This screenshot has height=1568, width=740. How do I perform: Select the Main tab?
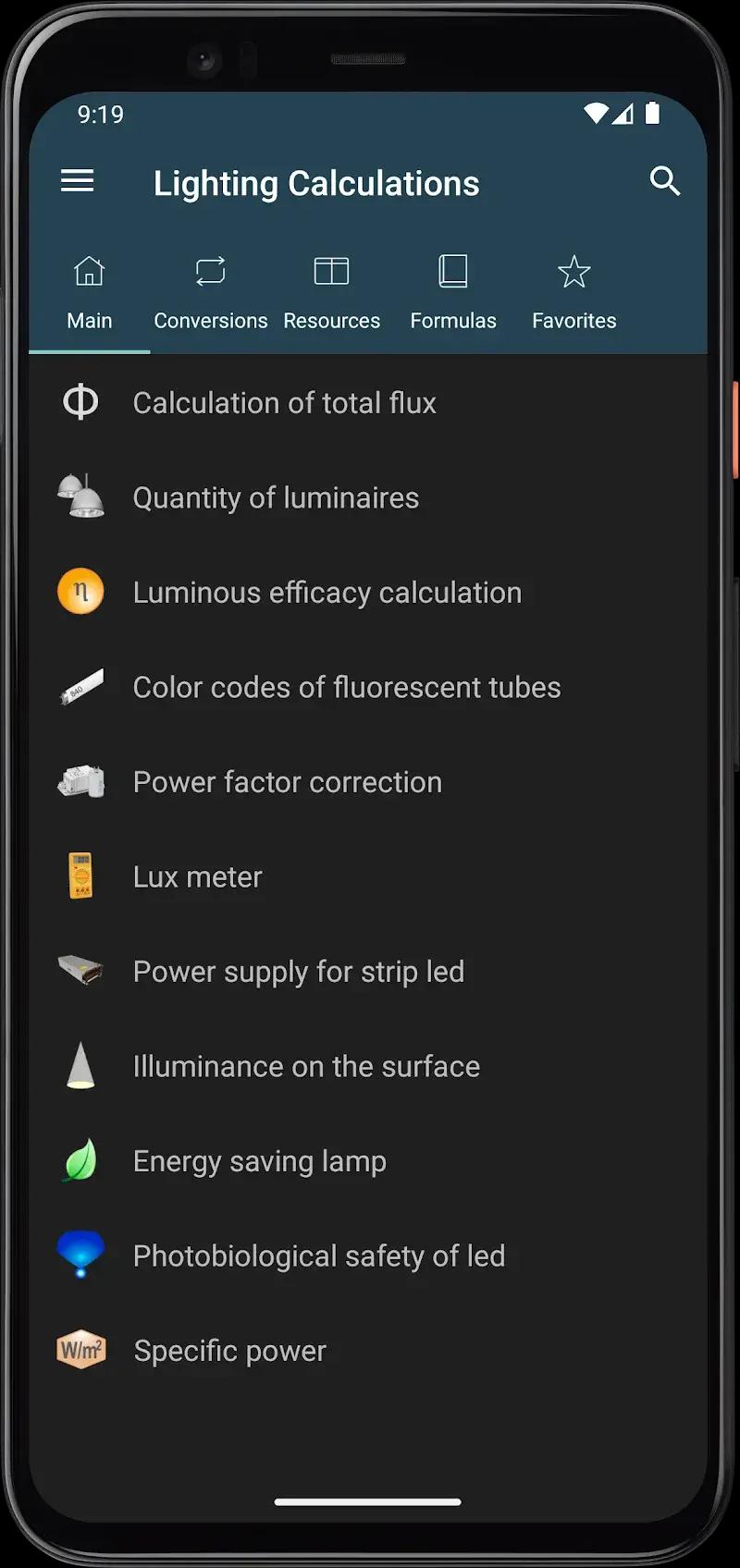coord(90,293)
